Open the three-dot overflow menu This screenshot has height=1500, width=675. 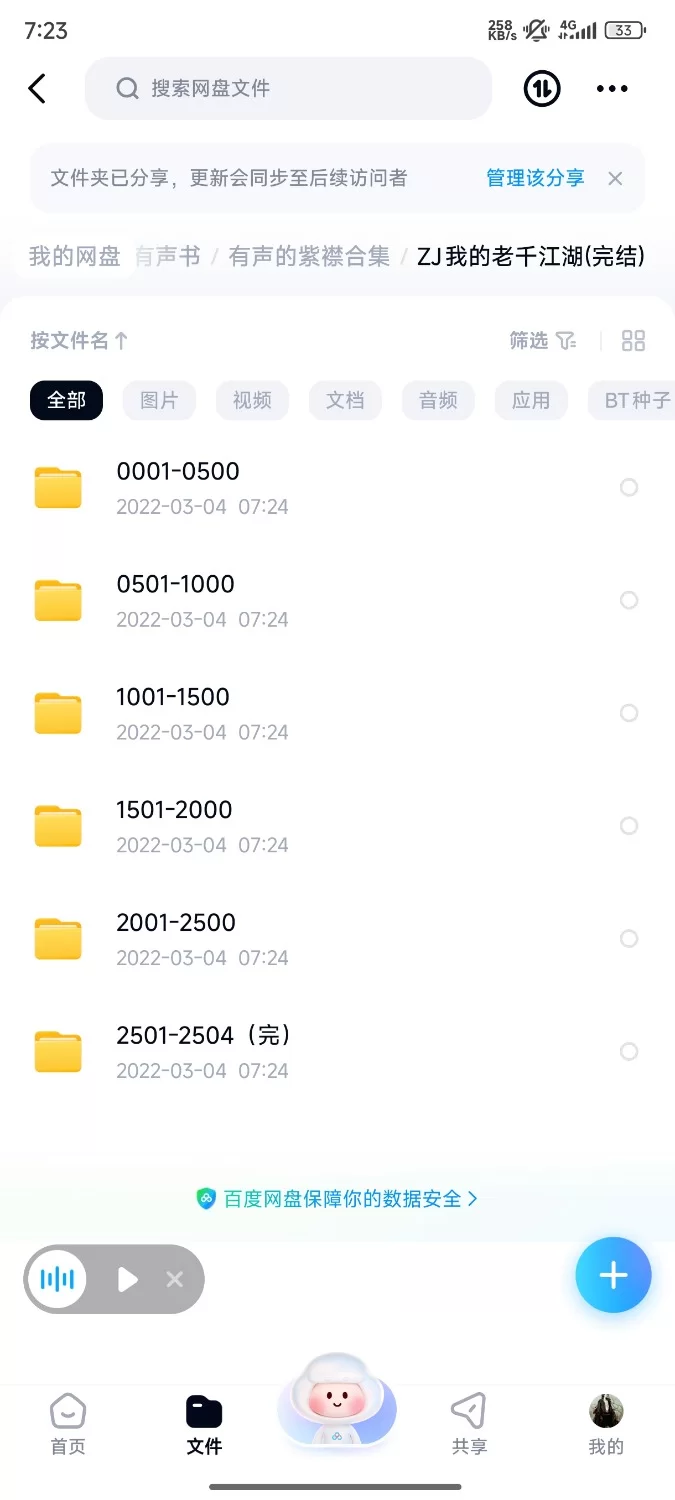(x=612, y=89)
